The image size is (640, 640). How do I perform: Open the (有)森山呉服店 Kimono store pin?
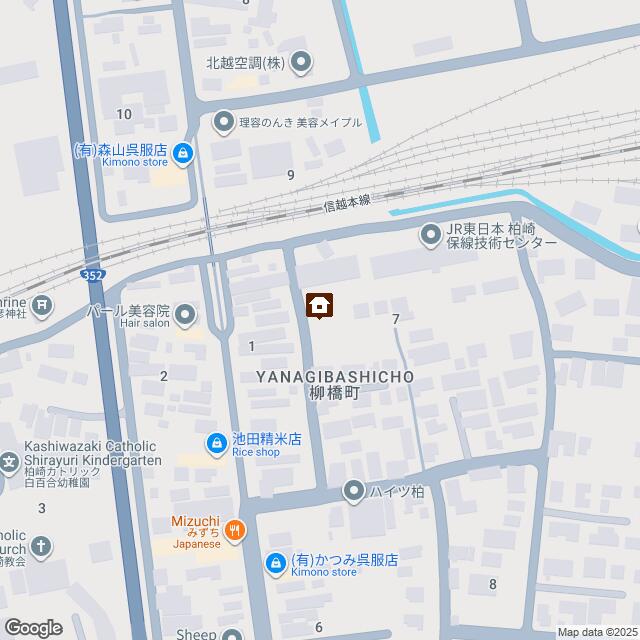(x=184, y=154)
